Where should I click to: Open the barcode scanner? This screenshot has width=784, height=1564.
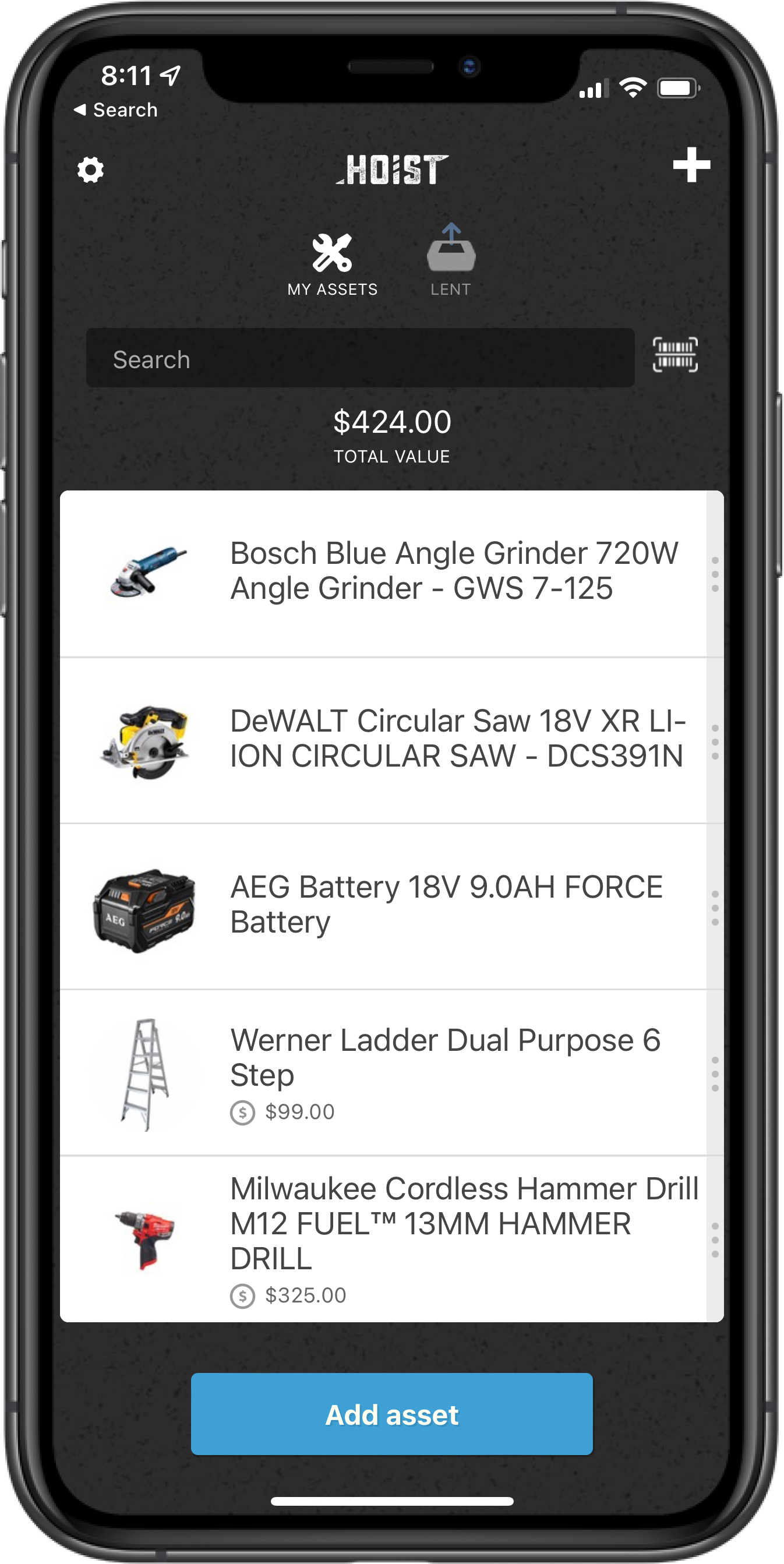674,355
